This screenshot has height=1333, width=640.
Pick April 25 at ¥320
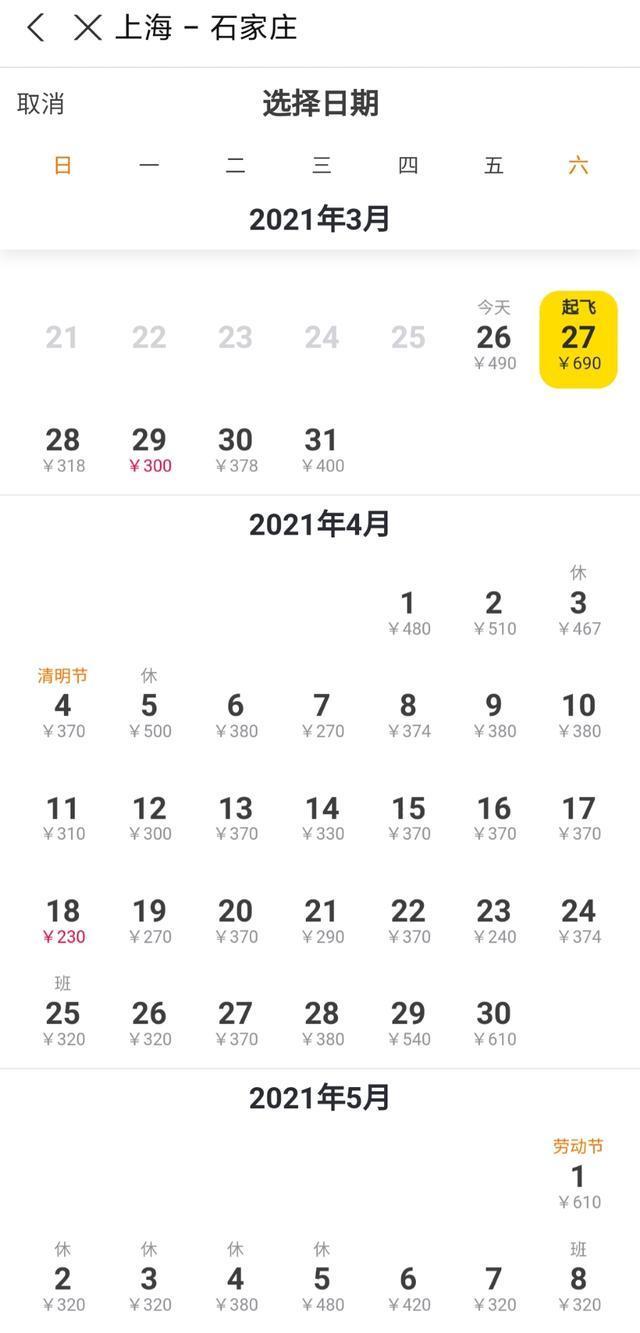click(63, 1018)
